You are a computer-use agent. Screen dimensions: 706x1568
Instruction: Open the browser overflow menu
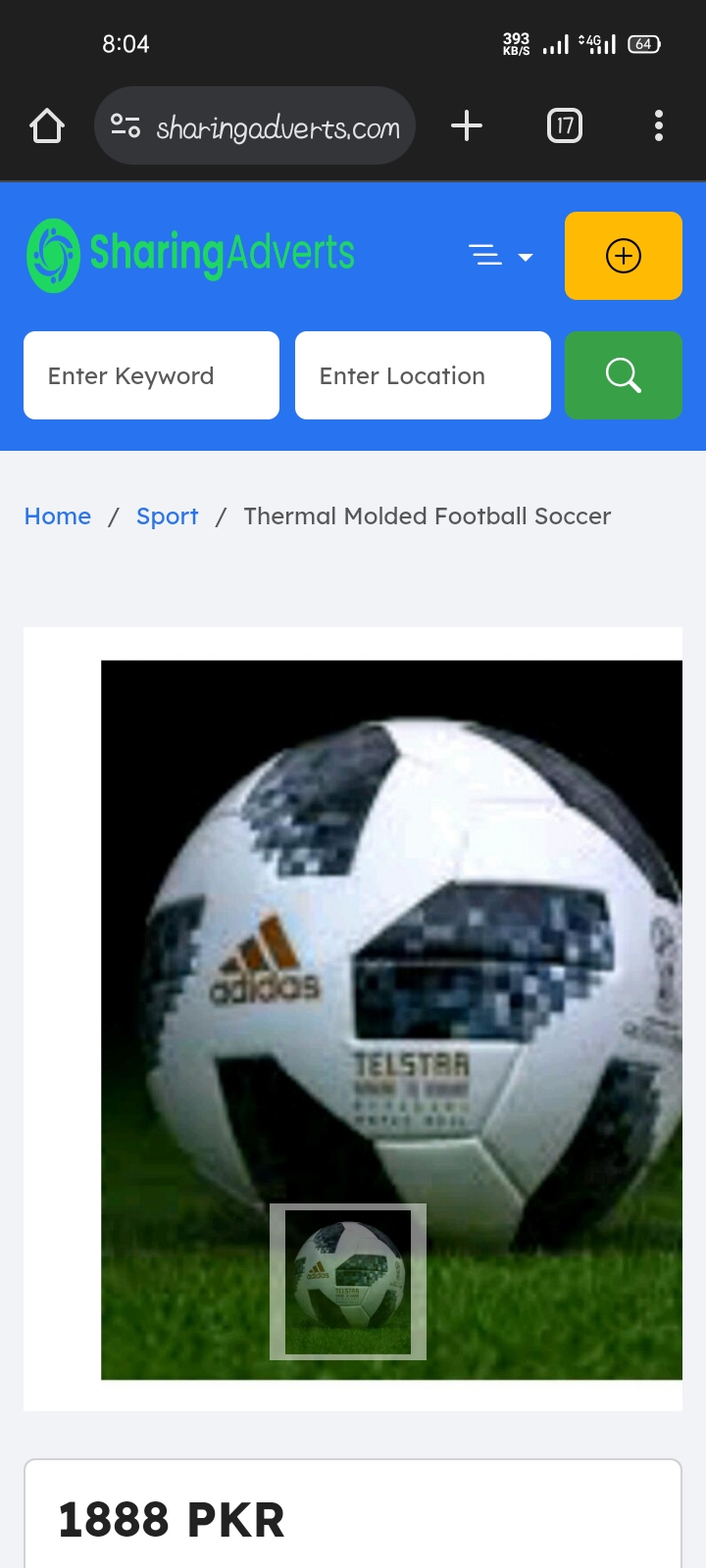point(658,125)
